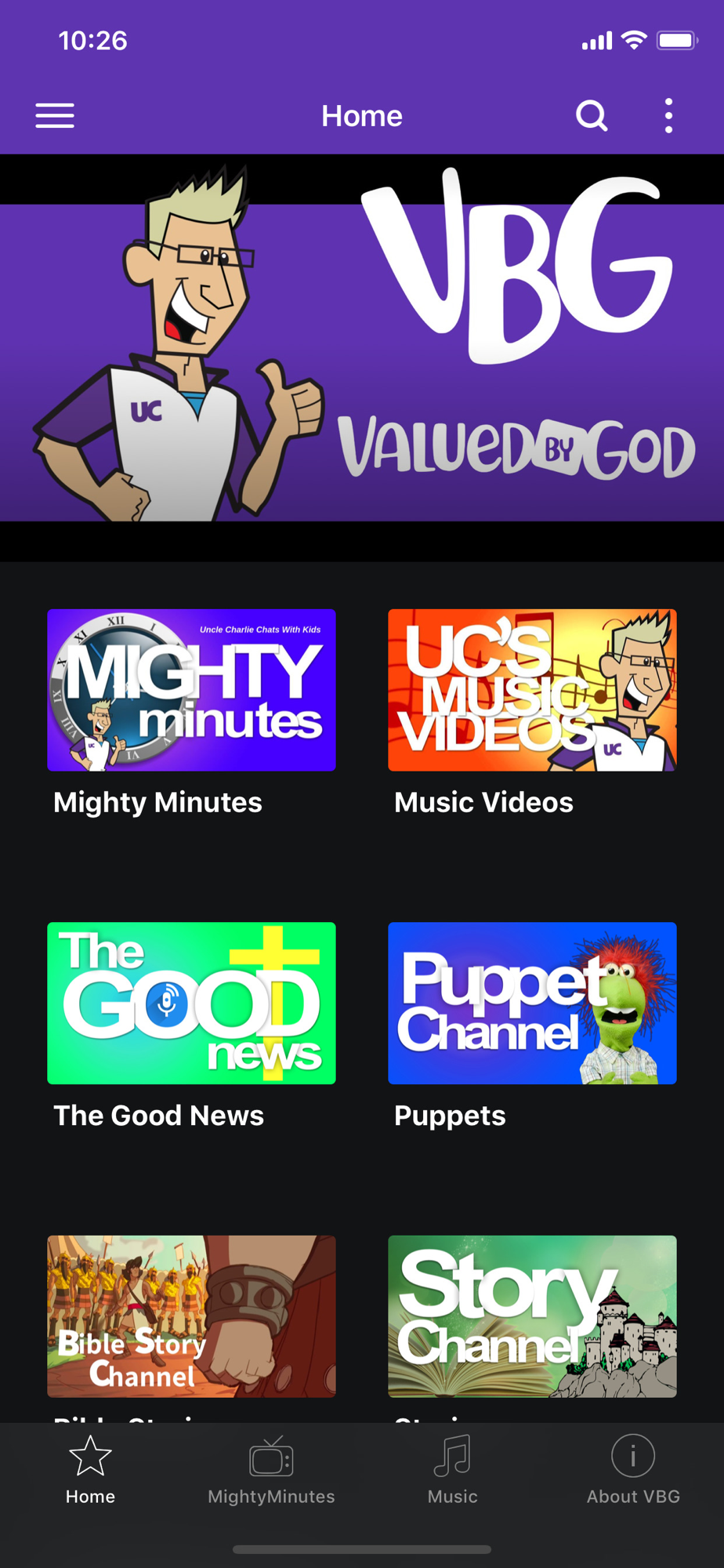Open the Bible Story Channel tile
The width and height of the screenshot is (724, 1568).
coord(191,1316)
